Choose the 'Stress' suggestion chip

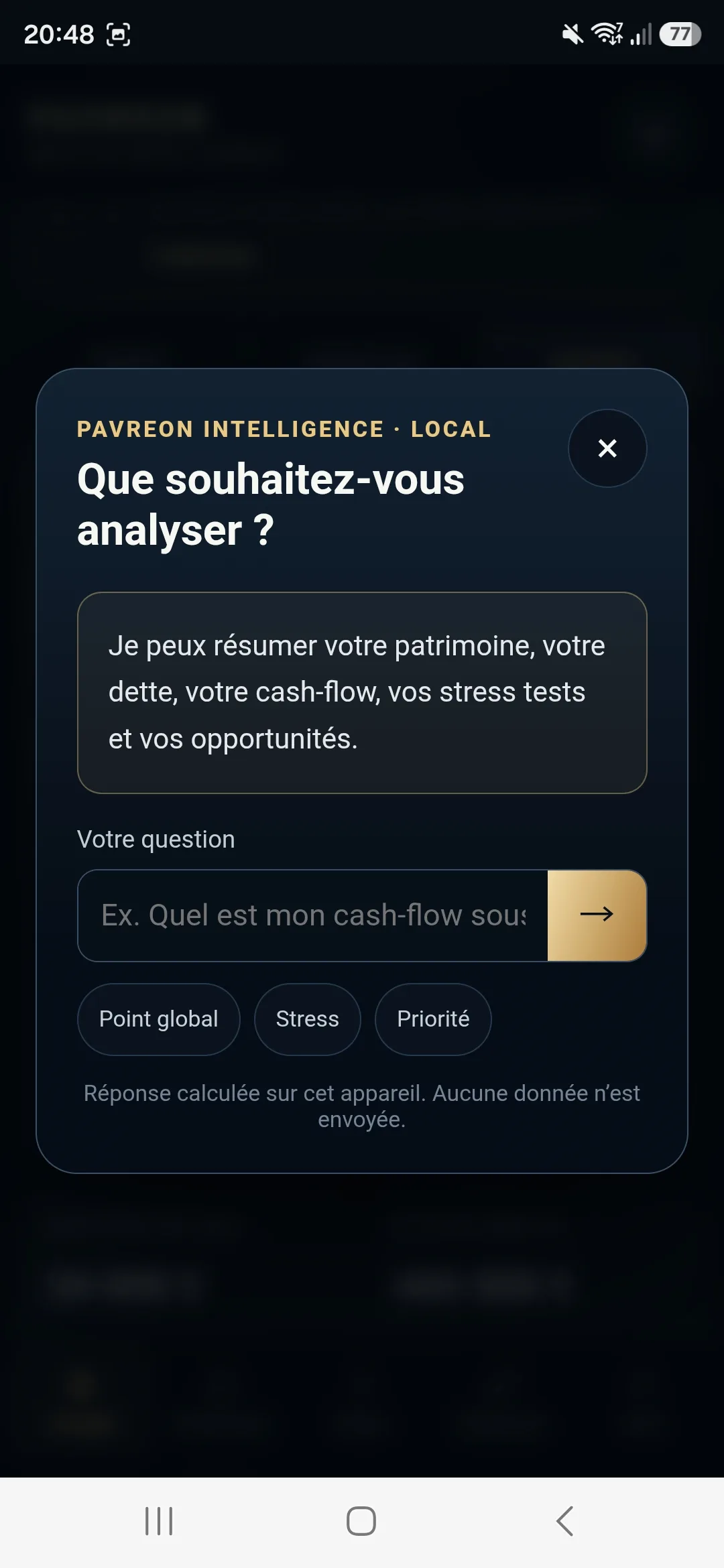tap(308, 1019)
